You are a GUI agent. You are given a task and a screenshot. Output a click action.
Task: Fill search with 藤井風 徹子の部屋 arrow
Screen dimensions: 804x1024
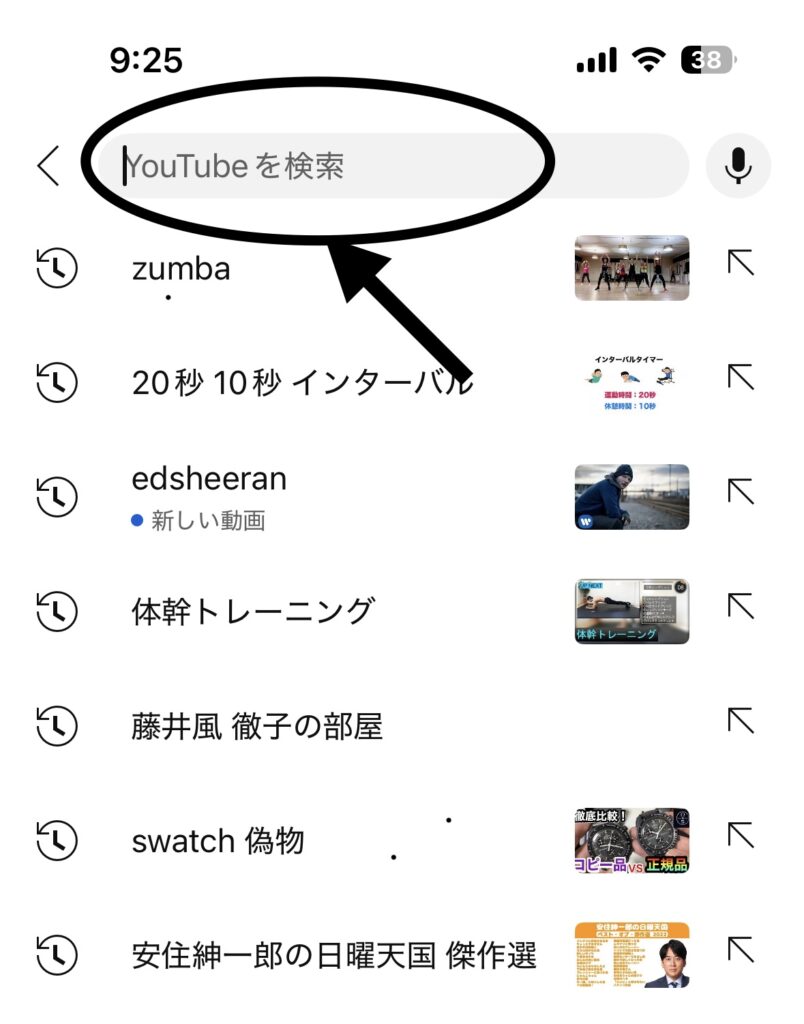[740, 720]
